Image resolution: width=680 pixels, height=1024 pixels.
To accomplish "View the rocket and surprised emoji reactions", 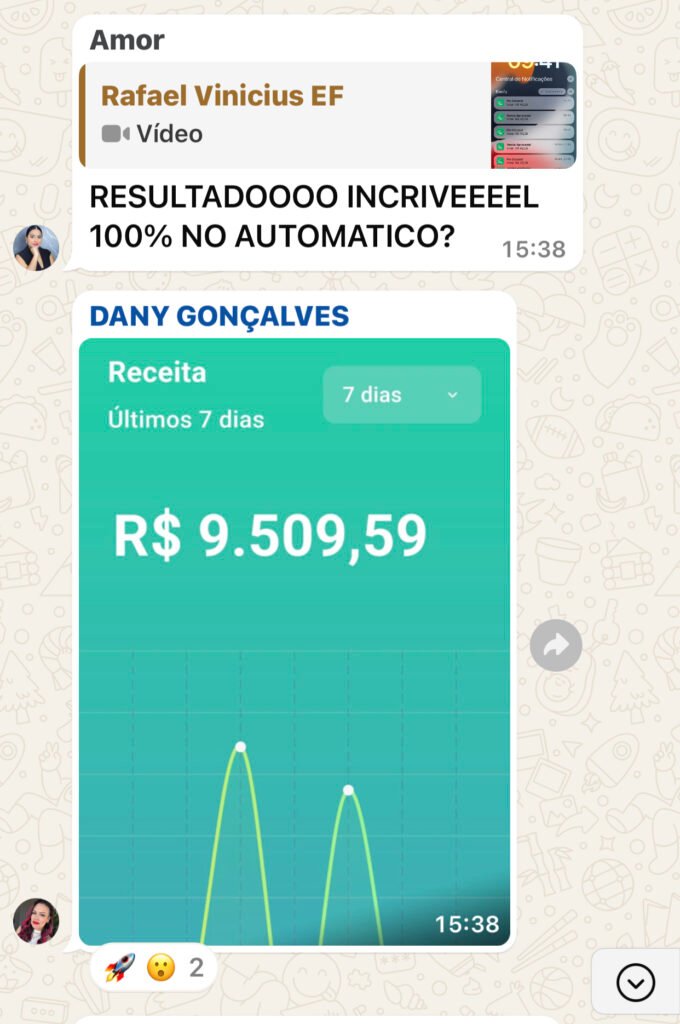I will coord(154,967).
